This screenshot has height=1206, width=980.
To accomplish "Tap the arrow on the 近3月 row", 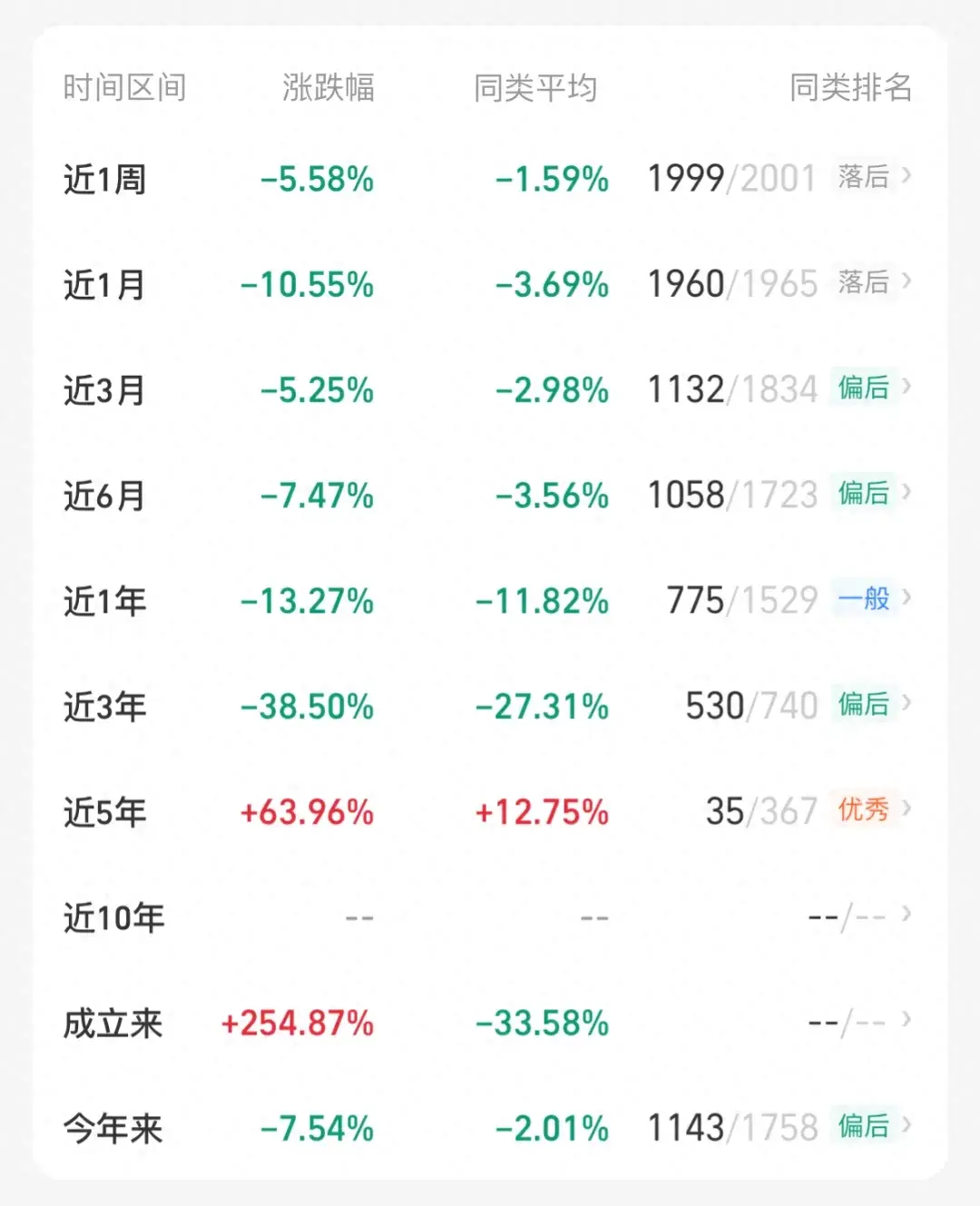I will pyautogui.click(x=907, y=389).
